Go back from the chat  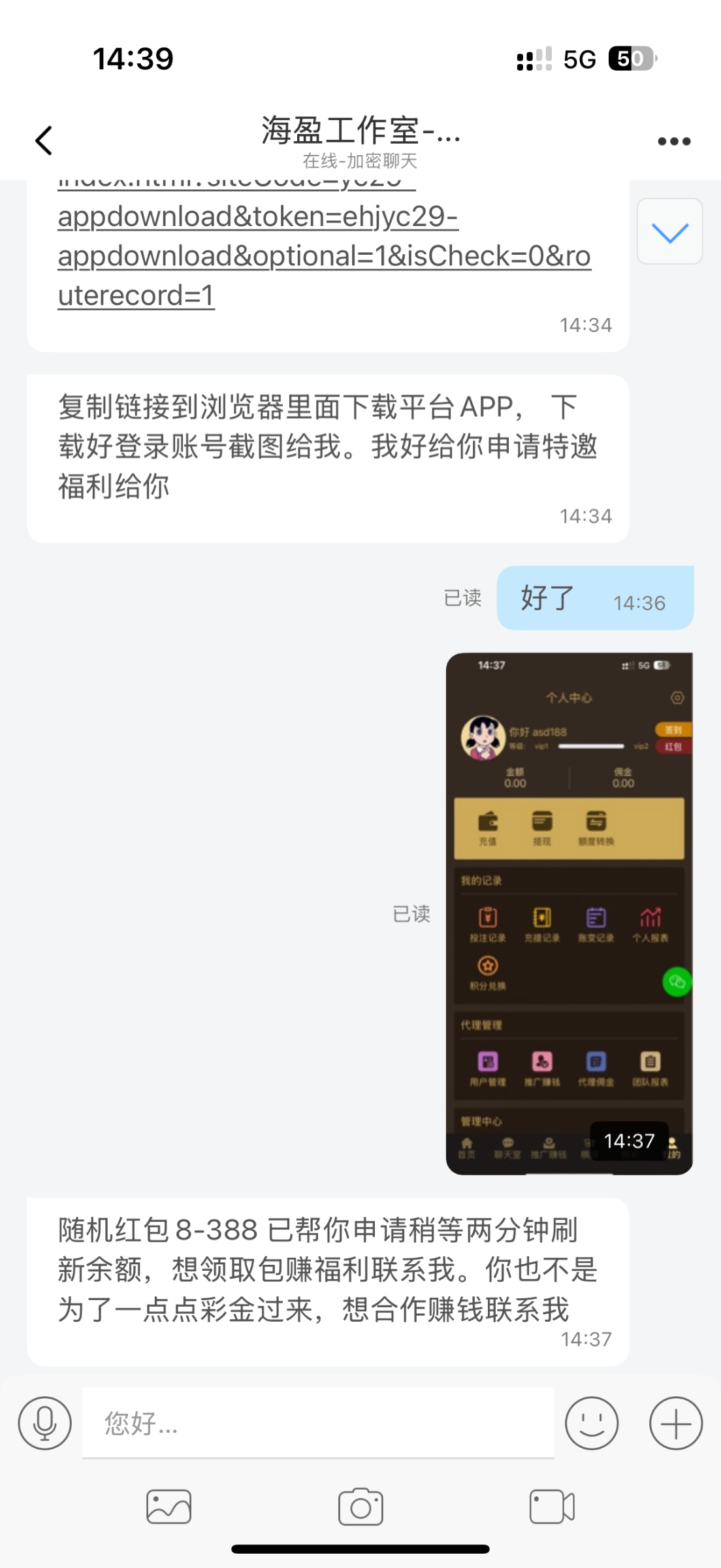coord(44,140)
